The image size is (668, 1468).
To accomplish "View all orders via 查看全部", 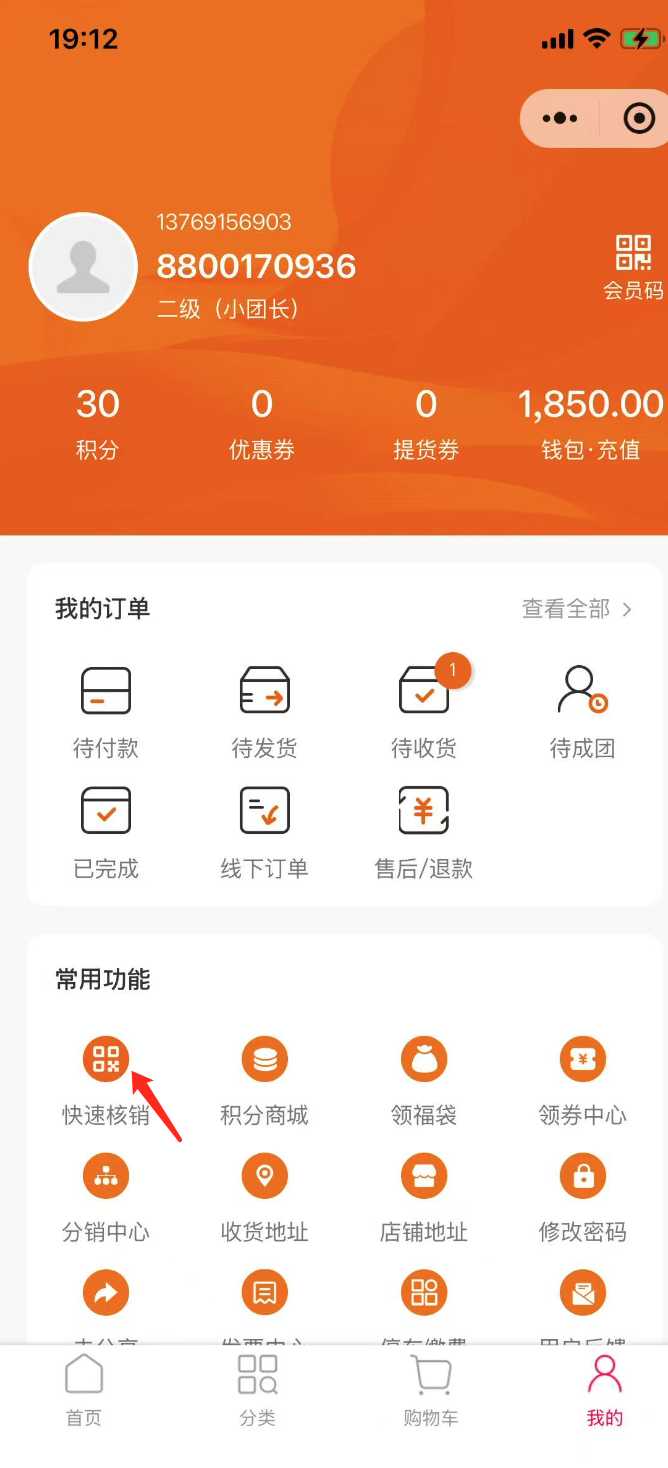I will pyautogui.click(x=577, y=609).
